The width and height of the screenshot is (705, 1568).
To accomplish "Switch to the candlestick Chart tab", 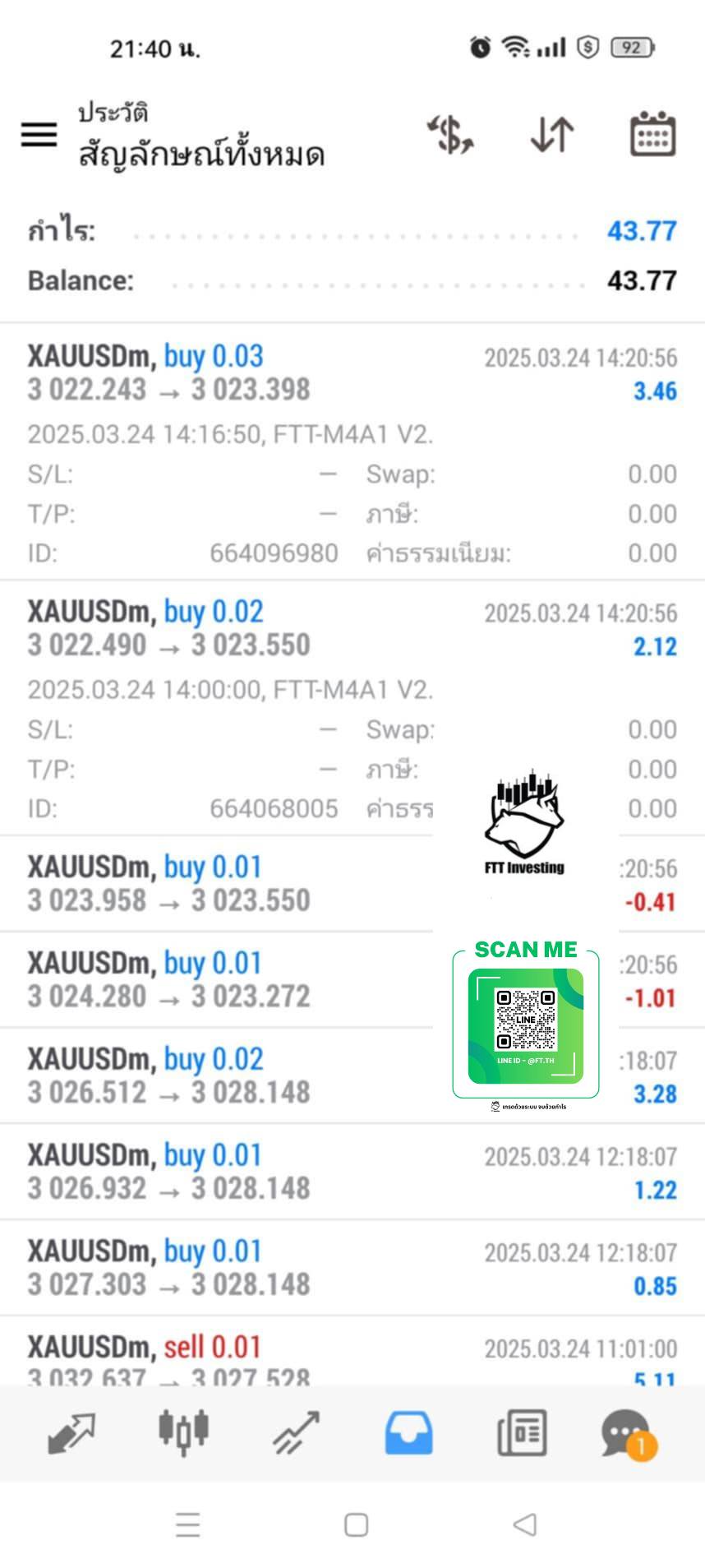I will pos(183,1433).
